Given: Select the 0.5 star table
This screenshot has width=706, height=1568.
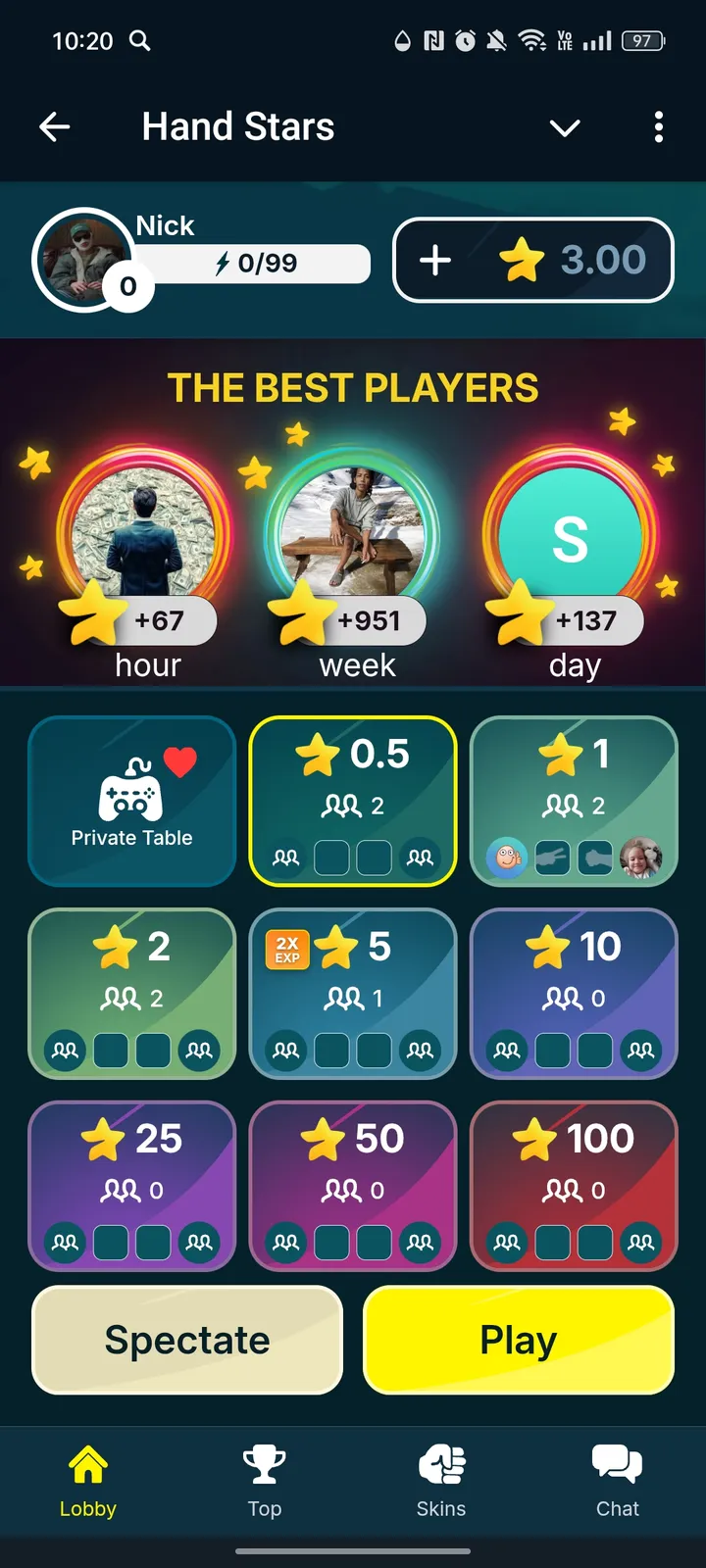Looking at the screenshot, I should 353,801.
